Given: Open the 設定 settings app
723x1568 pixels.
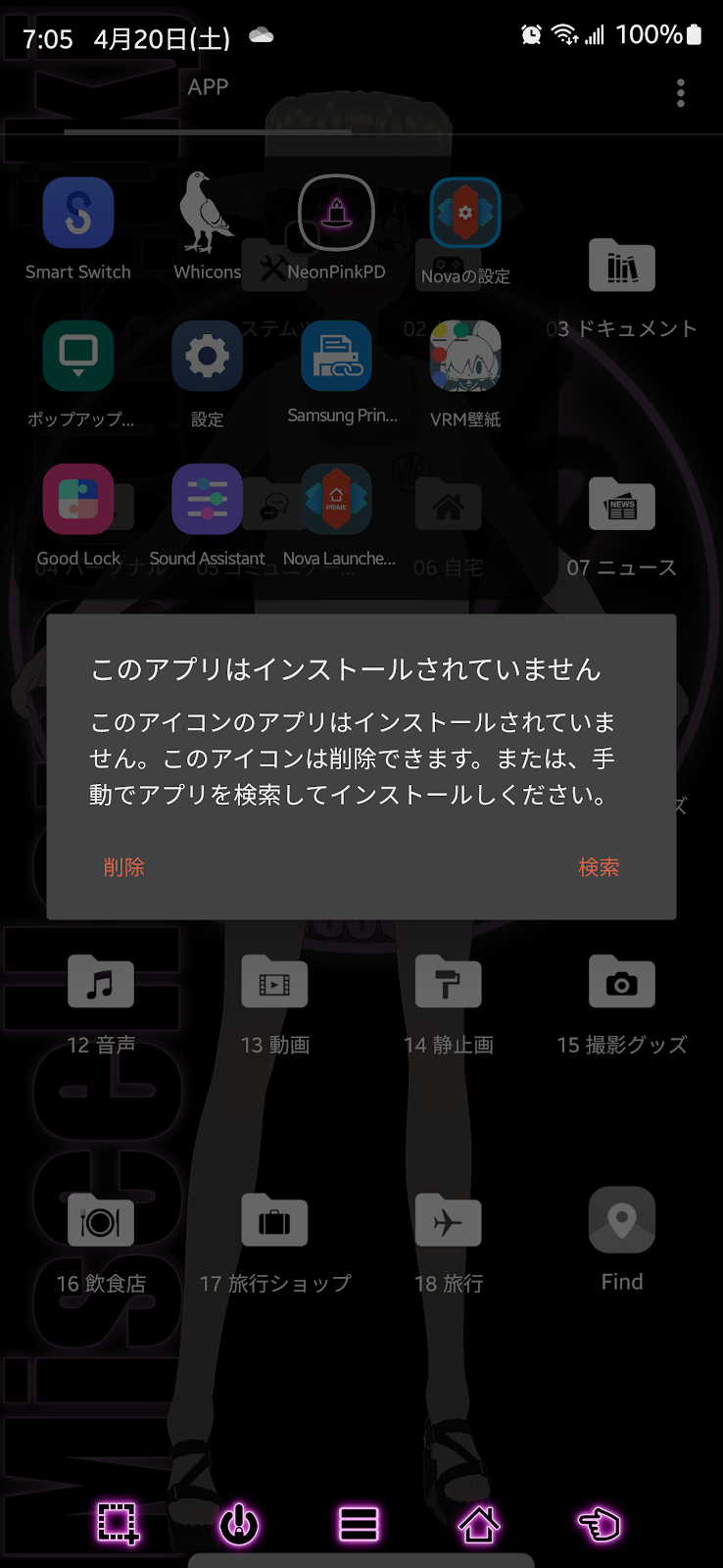Looking at the screenshot, I should pyautogui.click(x=207, y=358).
